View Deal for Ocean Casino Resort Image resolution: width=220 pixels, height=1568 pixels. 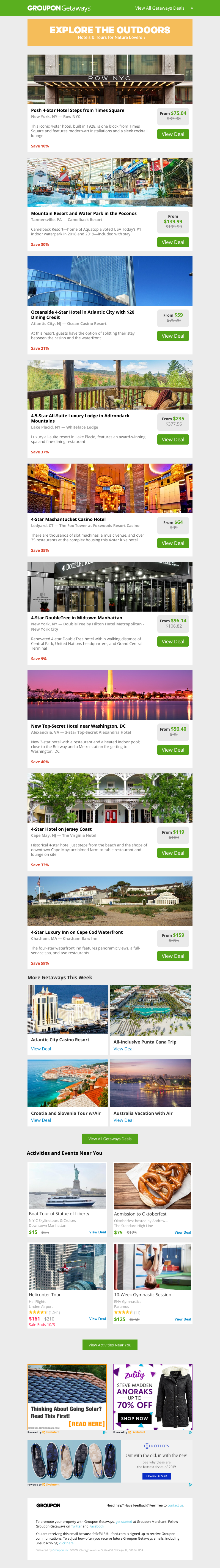click(173, 336)
